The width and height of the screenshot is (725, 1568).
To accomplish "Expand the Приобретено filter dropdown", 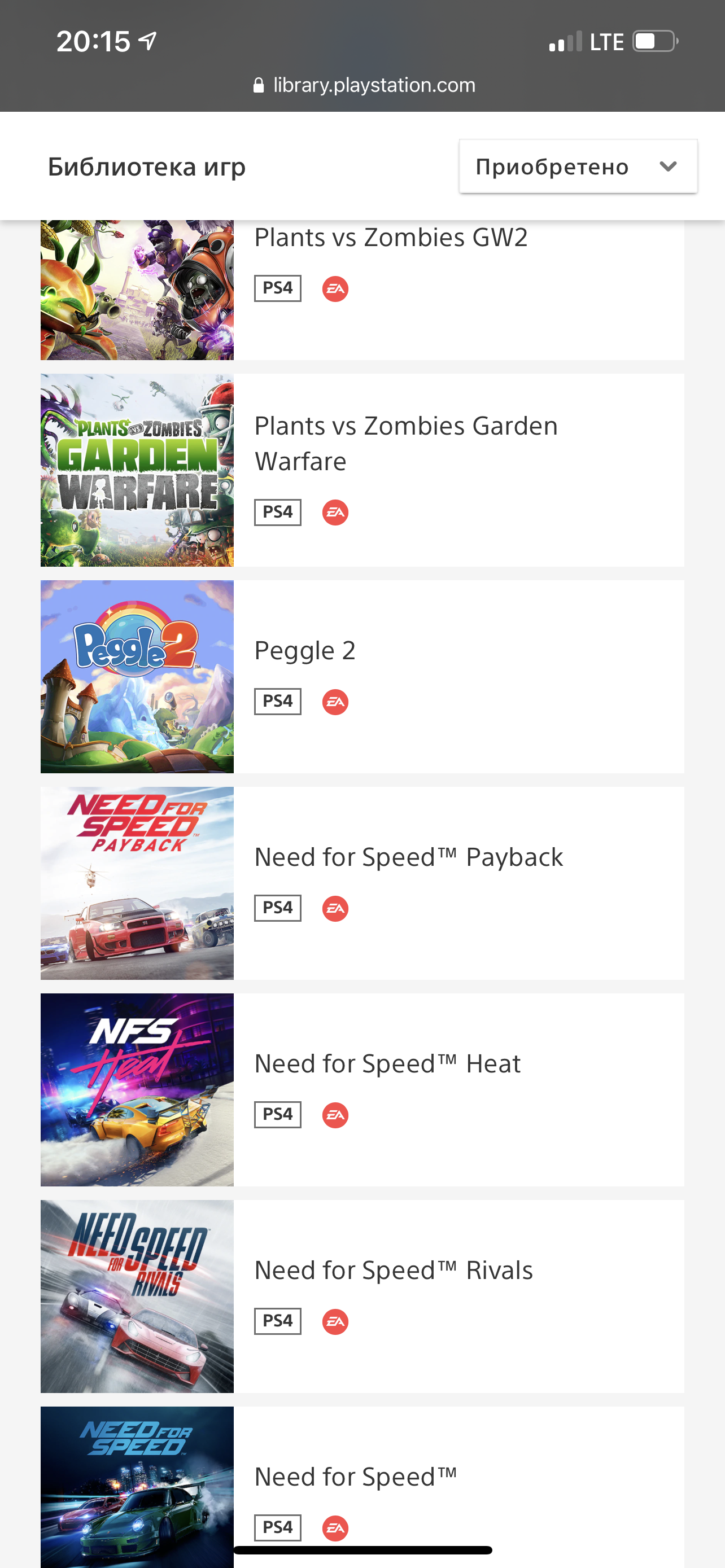I will tap(577, 166).
